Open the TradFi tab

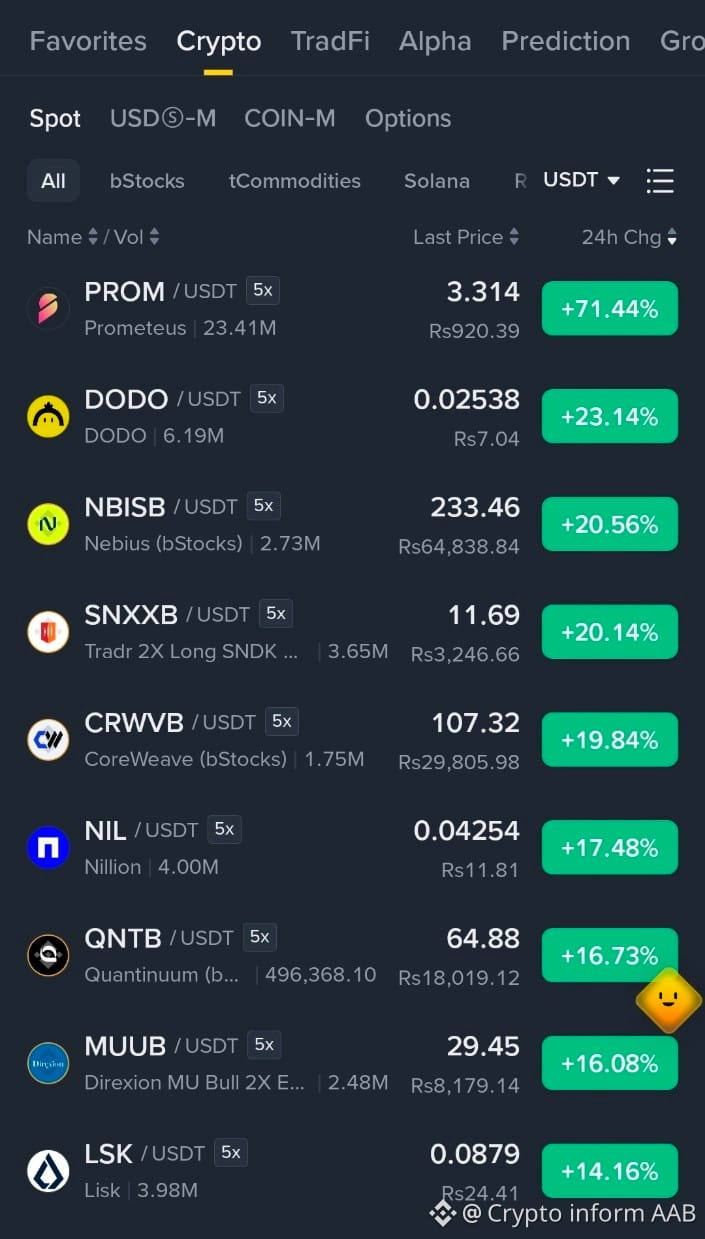pyautogui.click(x=330, y=41)
